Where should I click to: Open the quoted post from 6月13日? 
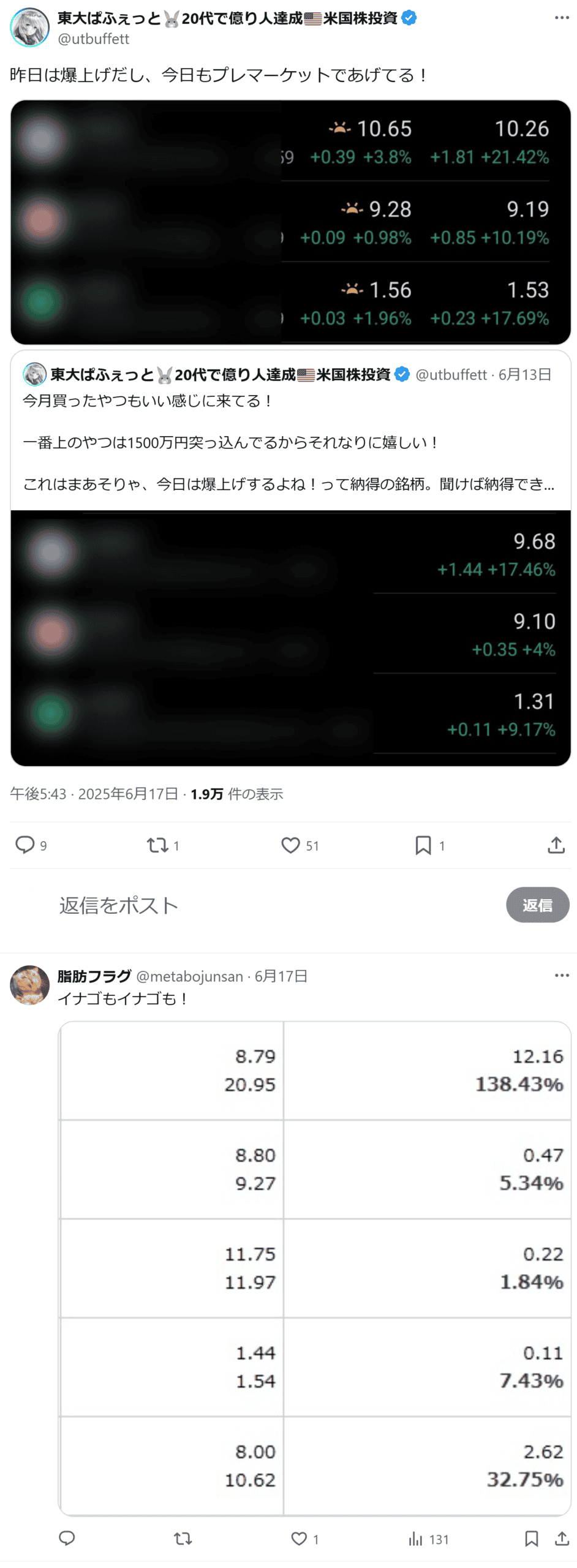(290, 429)
